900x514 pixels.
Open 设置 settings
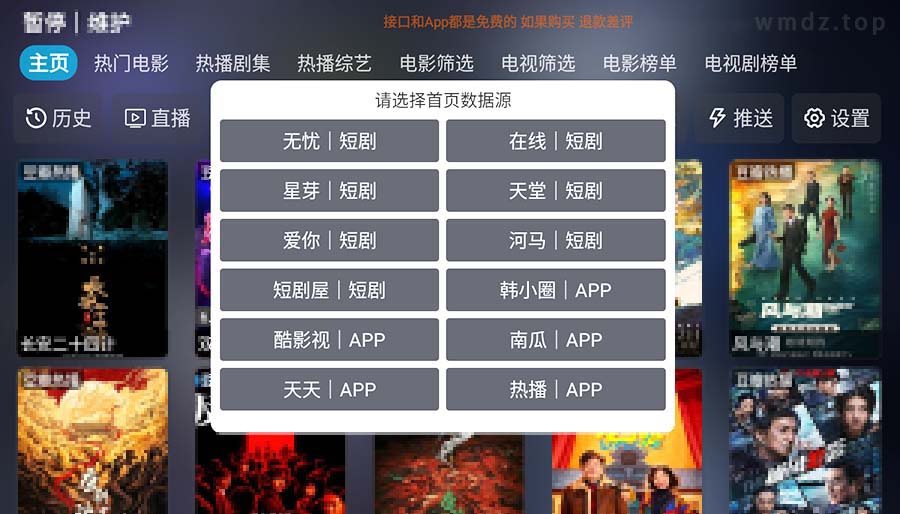(x=836, y=118)
